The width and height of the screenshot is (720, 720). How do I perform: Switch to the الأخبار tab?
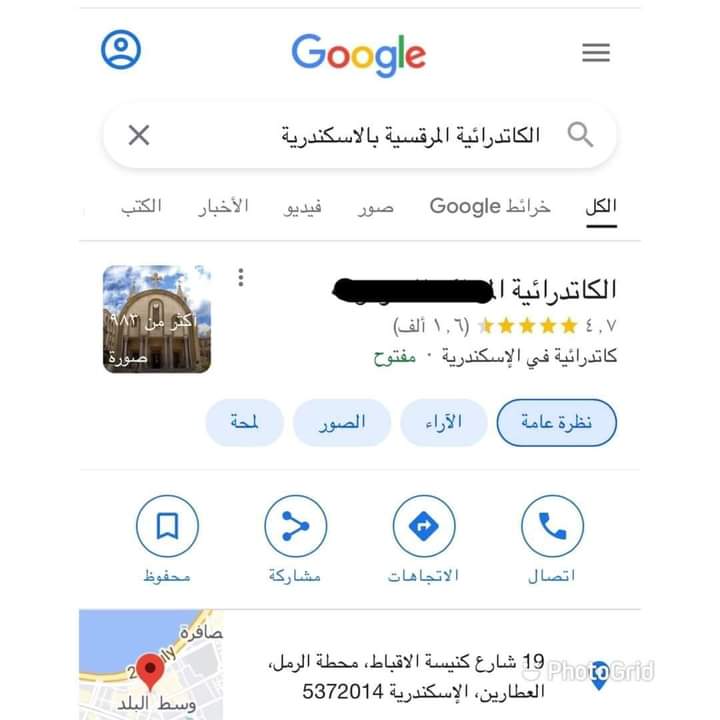point(222,207)
